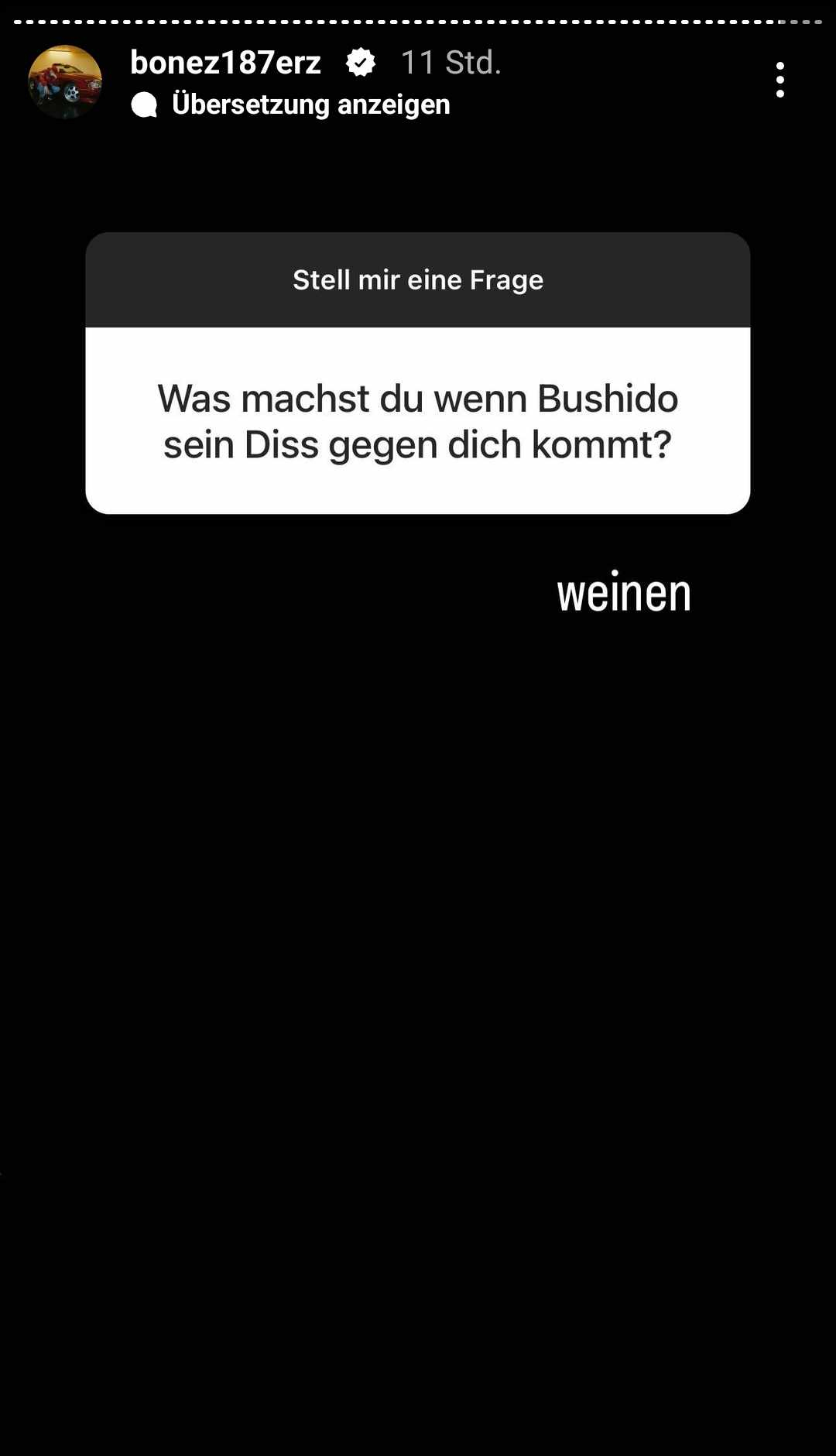This screenshot has height=1456, width=836.
Task: Open bonez187erz profile picture
Action: click(x=65, y=81)
